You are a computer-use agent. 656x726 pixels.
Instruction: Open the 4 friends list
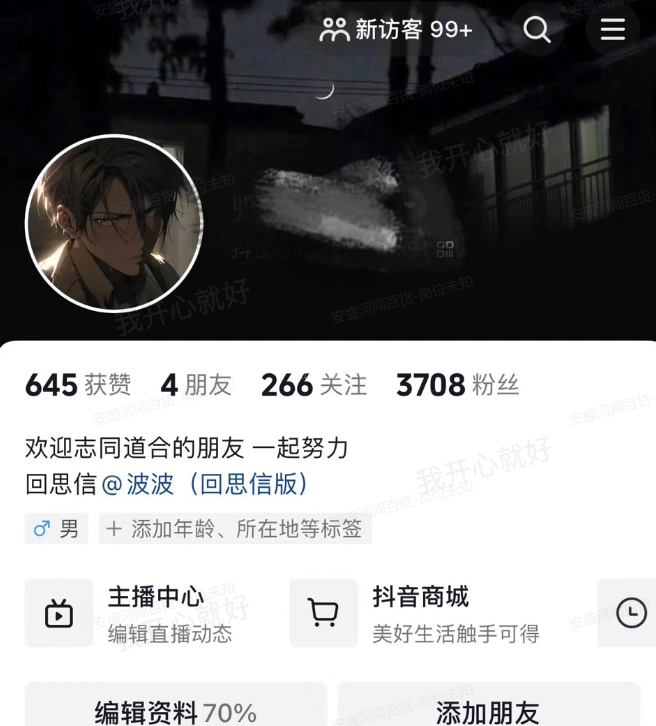195,385
